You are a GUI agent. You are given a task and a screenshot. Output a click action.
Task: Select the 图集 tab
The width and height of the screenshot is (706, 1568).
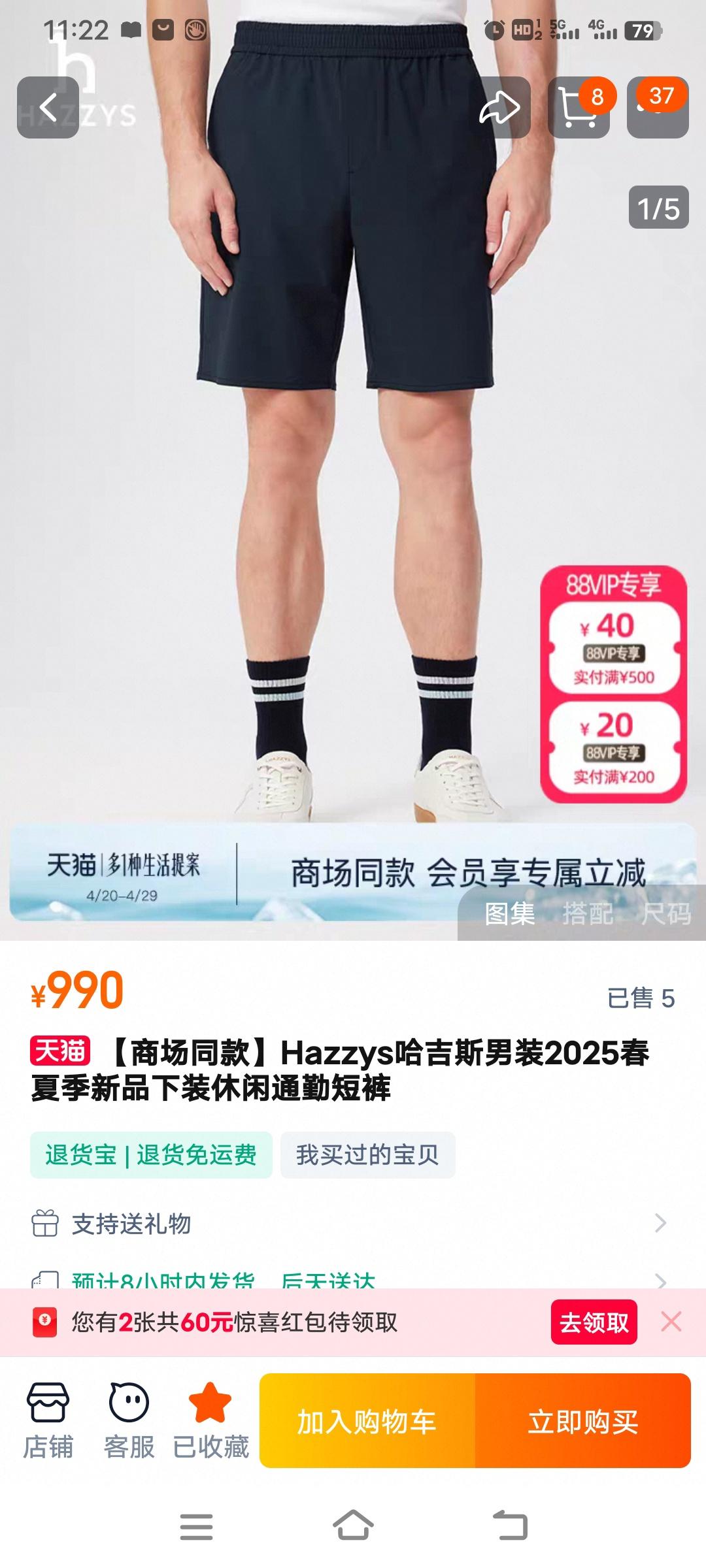click(510, 913)
